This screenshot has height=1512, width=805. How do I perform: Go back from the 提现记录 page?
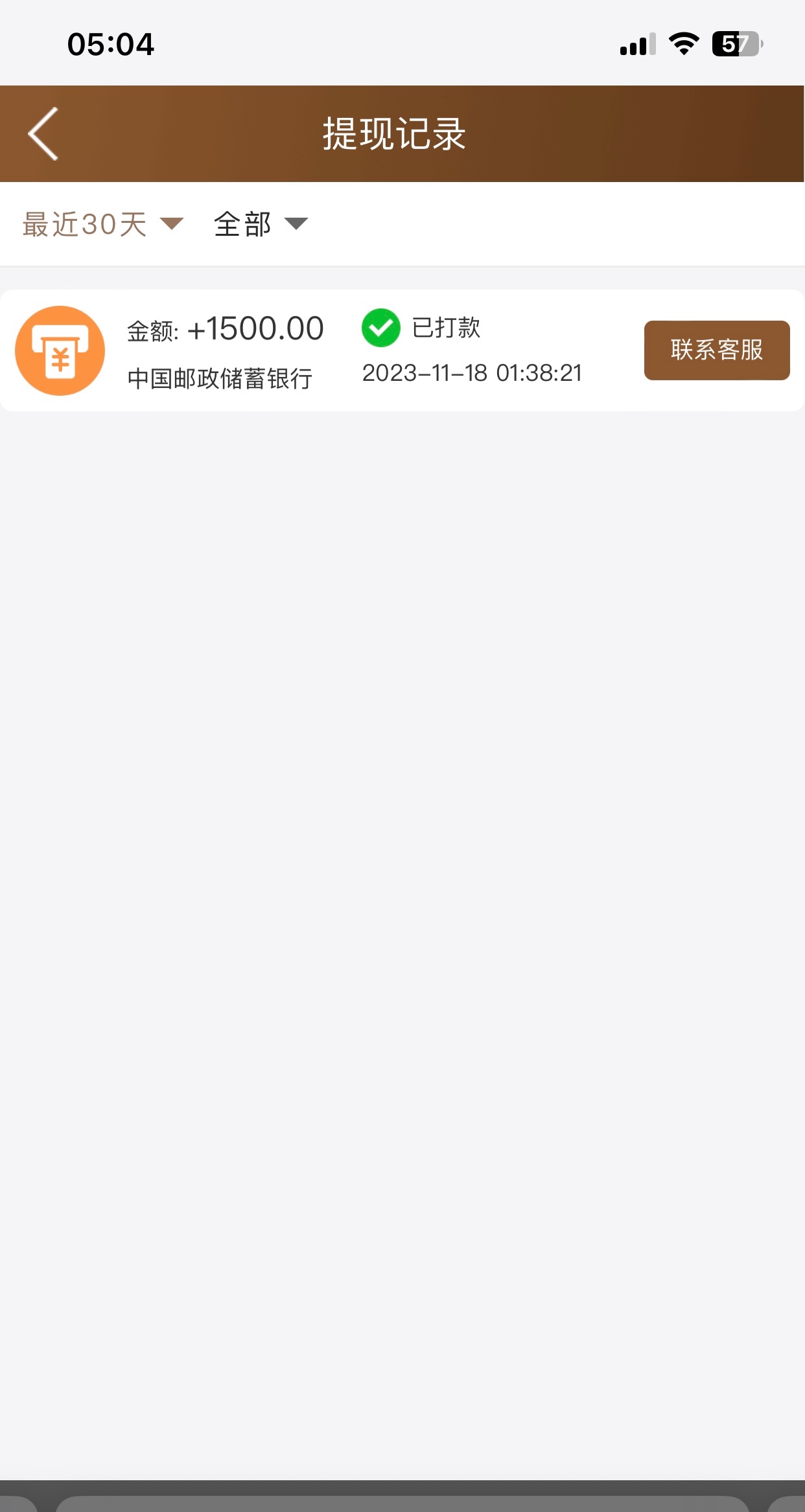coord(43,133)
